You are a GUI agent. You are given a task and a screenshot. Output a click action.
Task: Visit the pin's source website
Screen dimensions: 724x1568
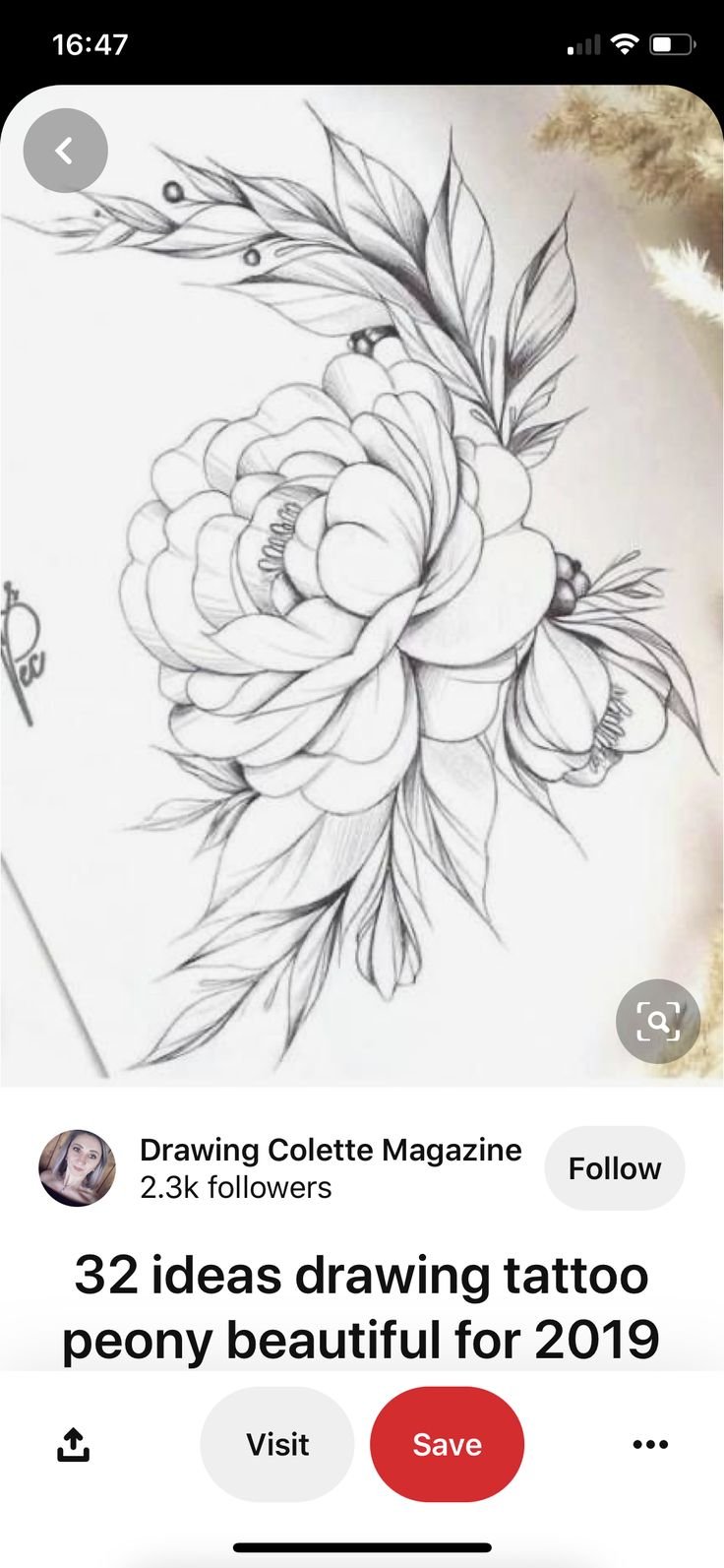tap(277, 1444)
